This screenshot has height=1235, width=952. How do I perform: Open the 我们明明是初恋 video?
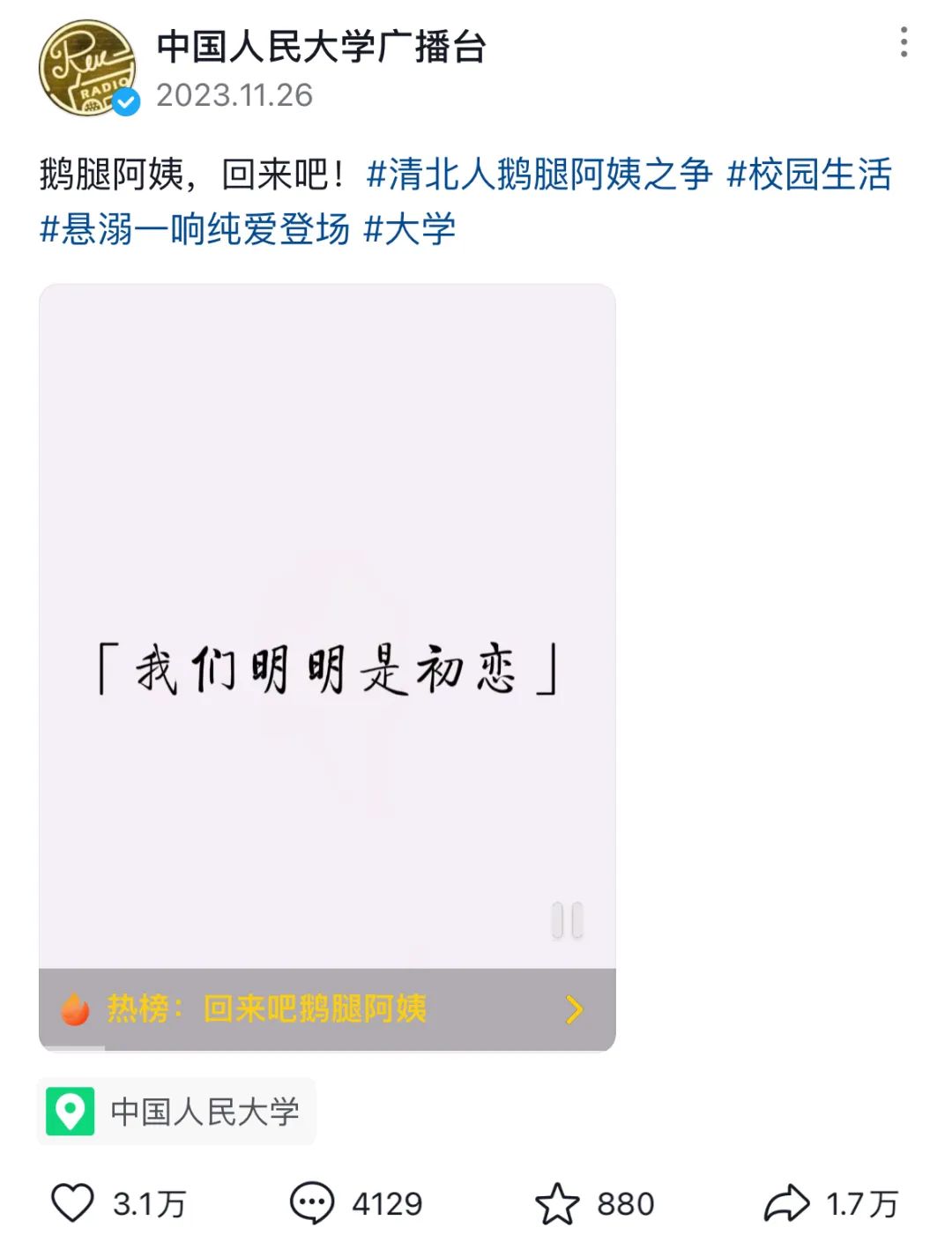pos(327,617)
